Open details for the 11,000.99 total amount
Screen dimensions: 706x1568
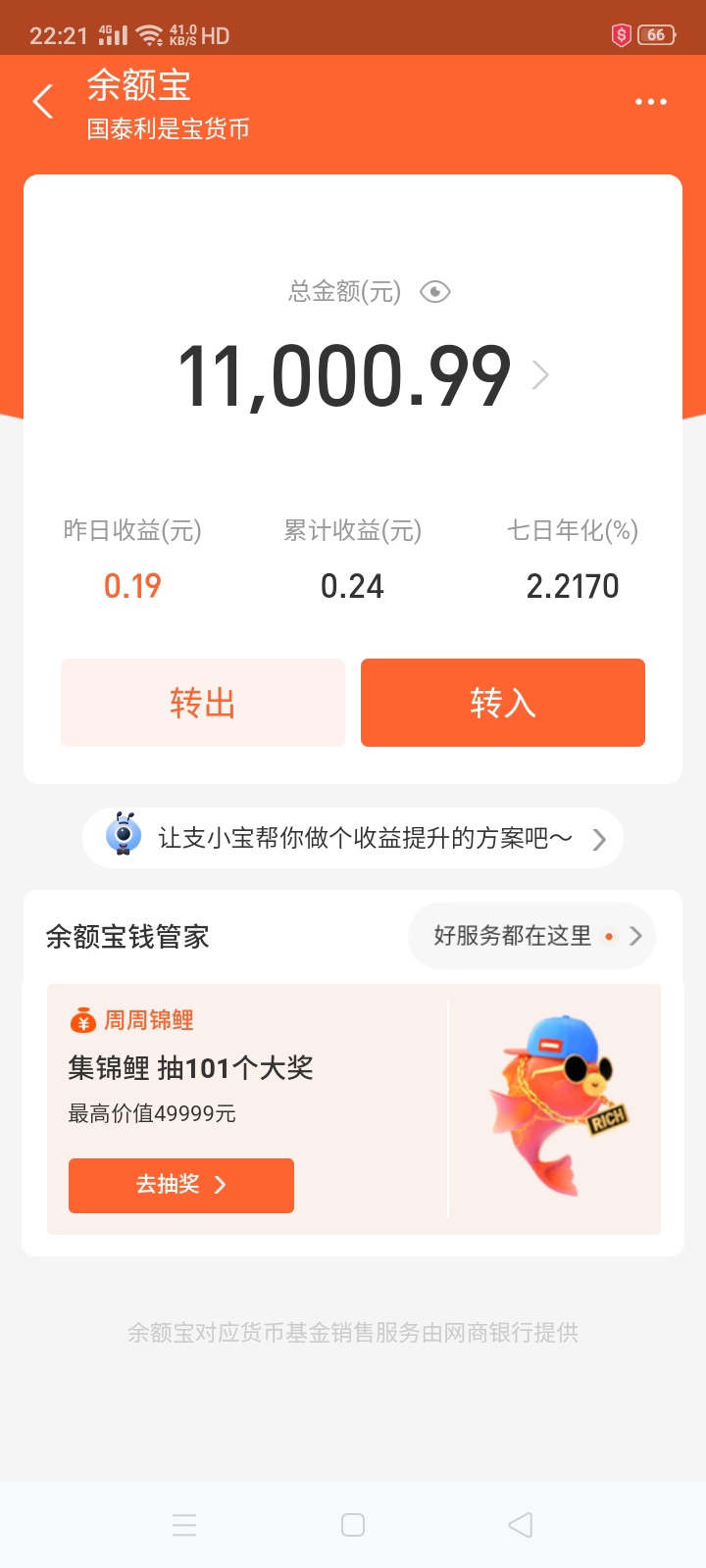tap(363, 376)
